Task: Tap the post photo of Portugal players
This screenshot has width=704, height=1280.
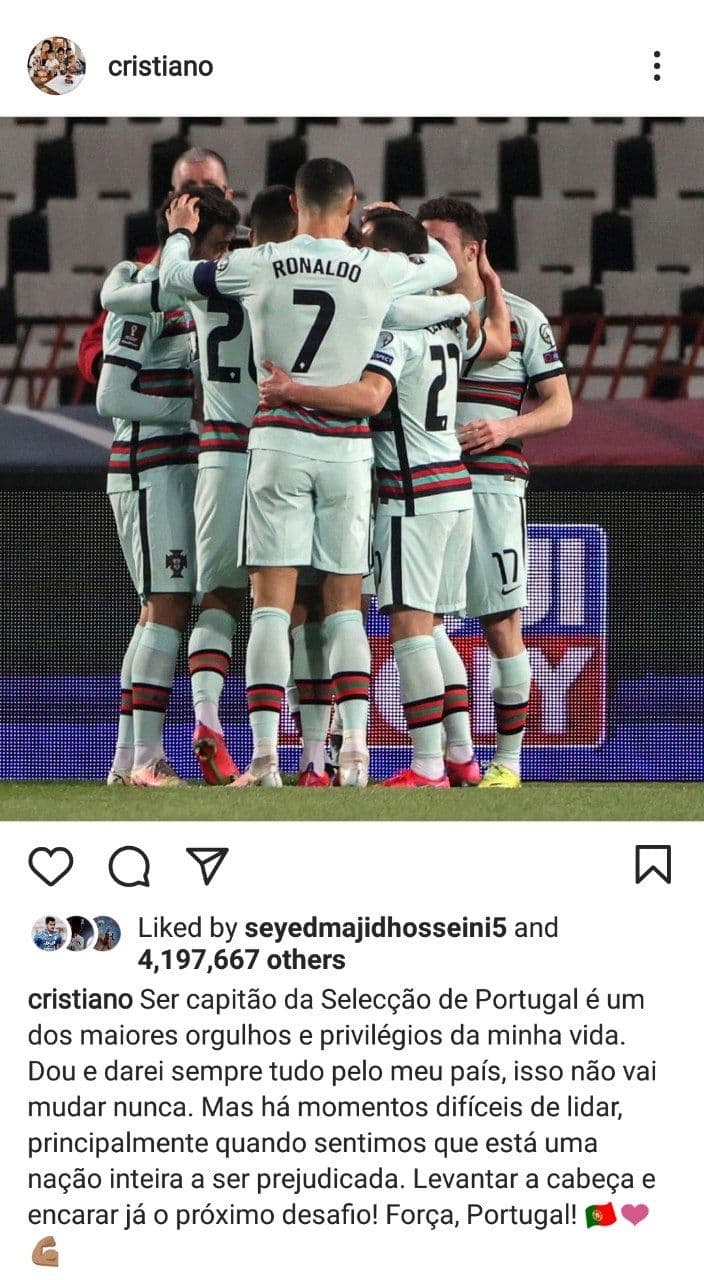Action: point(352,468)
